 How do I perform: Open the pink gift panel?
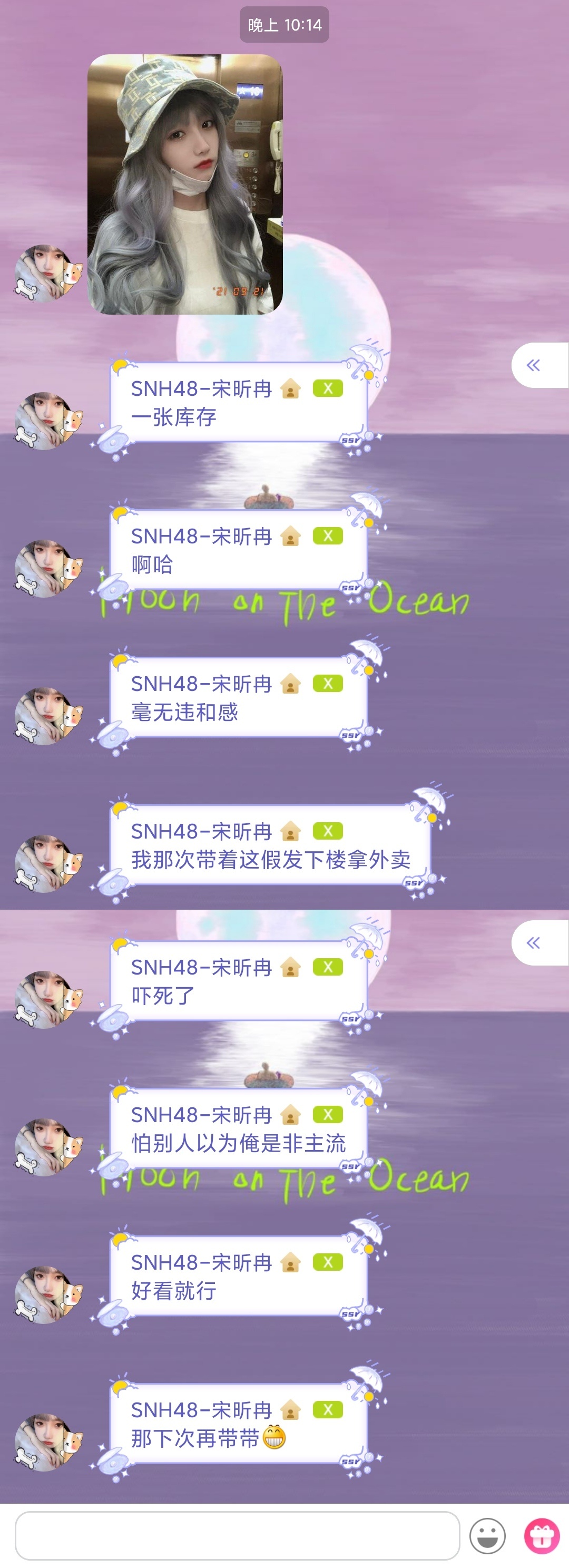tap(542, 1535)
